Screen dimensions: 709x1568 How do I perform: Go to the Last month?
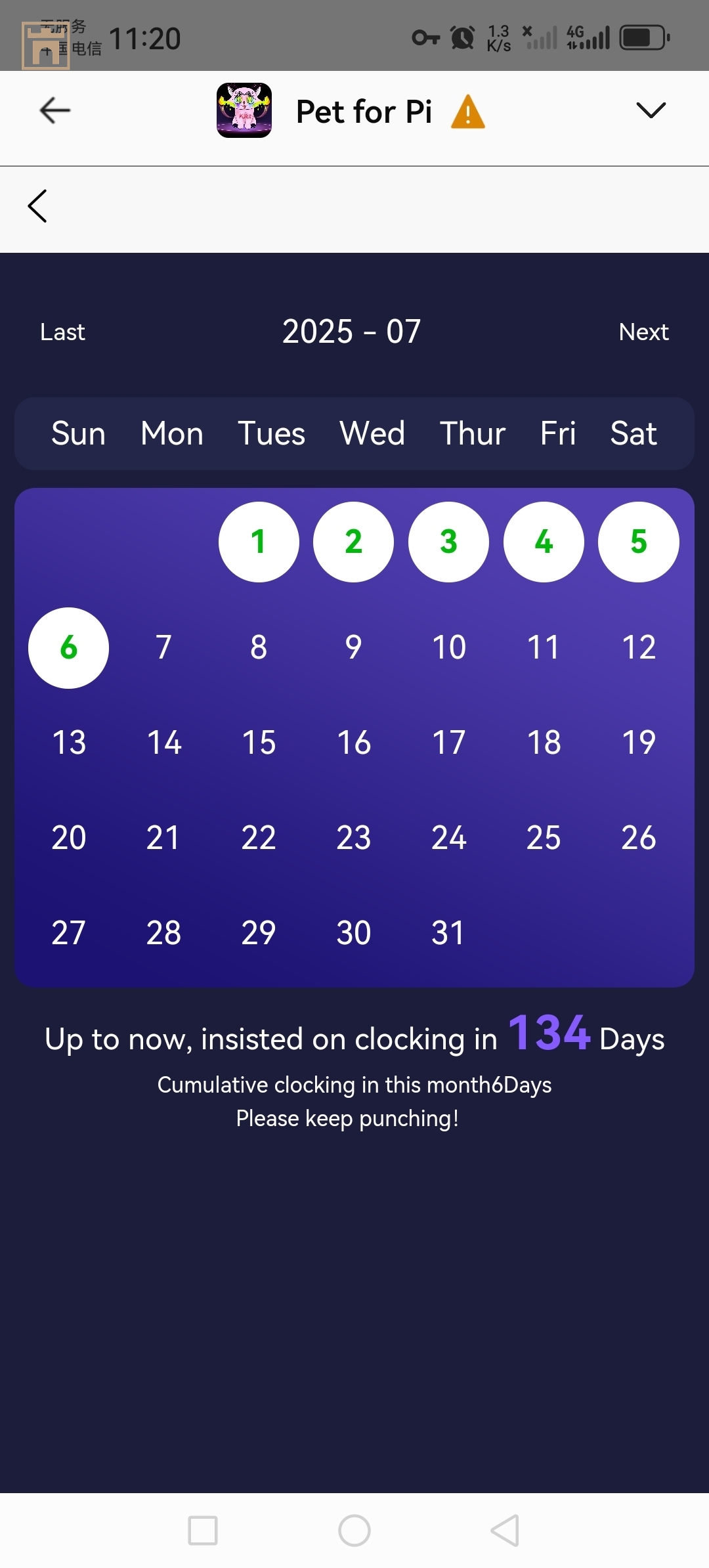62,332
